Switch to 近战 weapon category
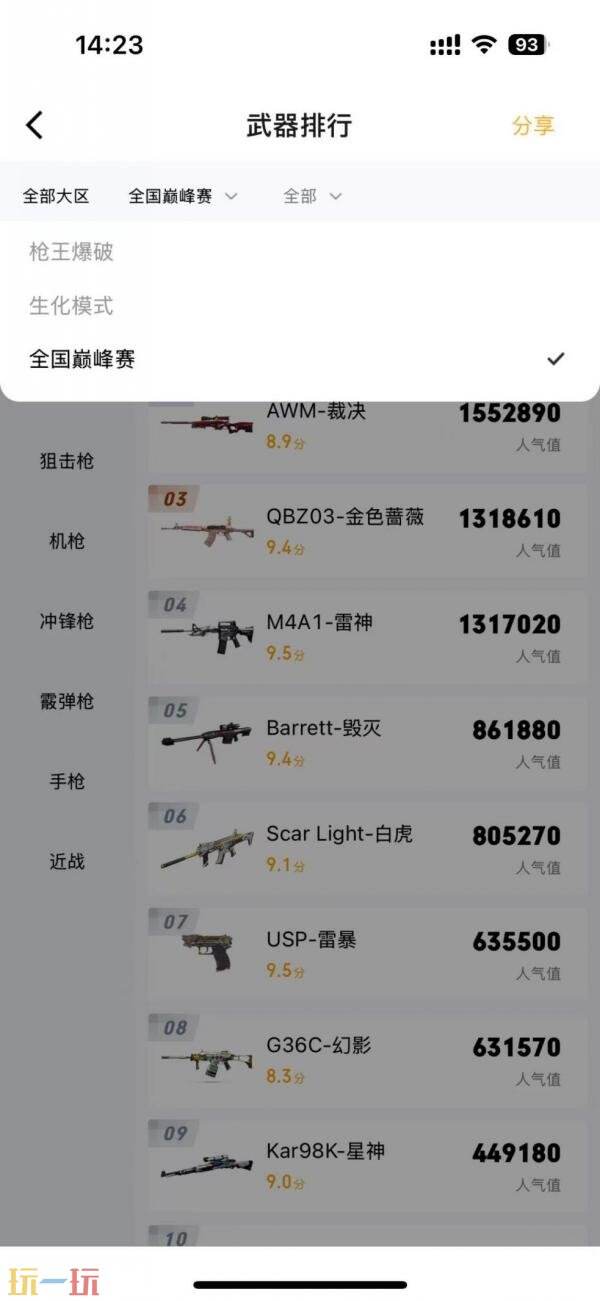The width and height of the screenshot is (600, 1301). tap(67, 861)
